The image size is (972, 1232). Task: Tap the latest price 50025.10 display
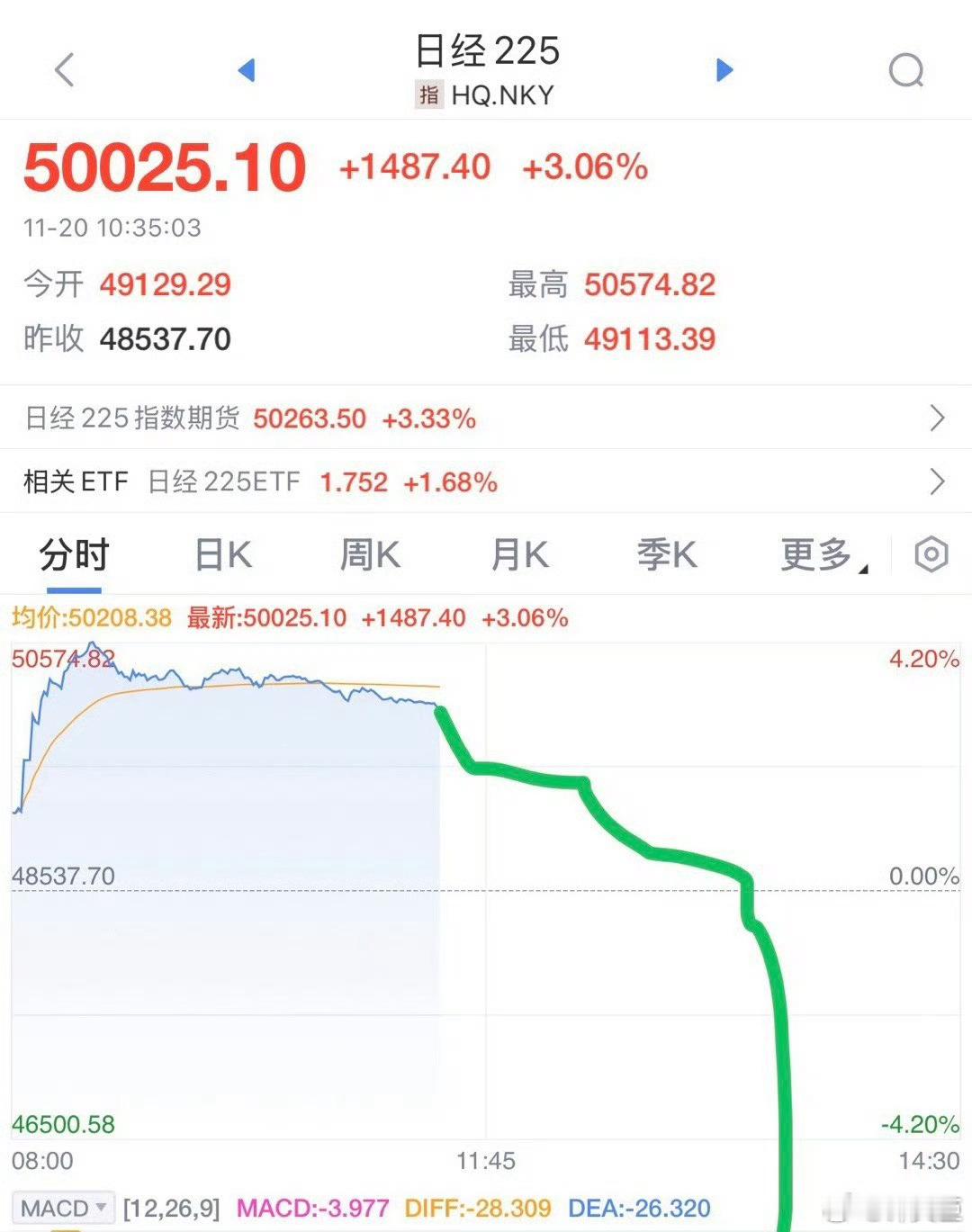click(162, 166)
